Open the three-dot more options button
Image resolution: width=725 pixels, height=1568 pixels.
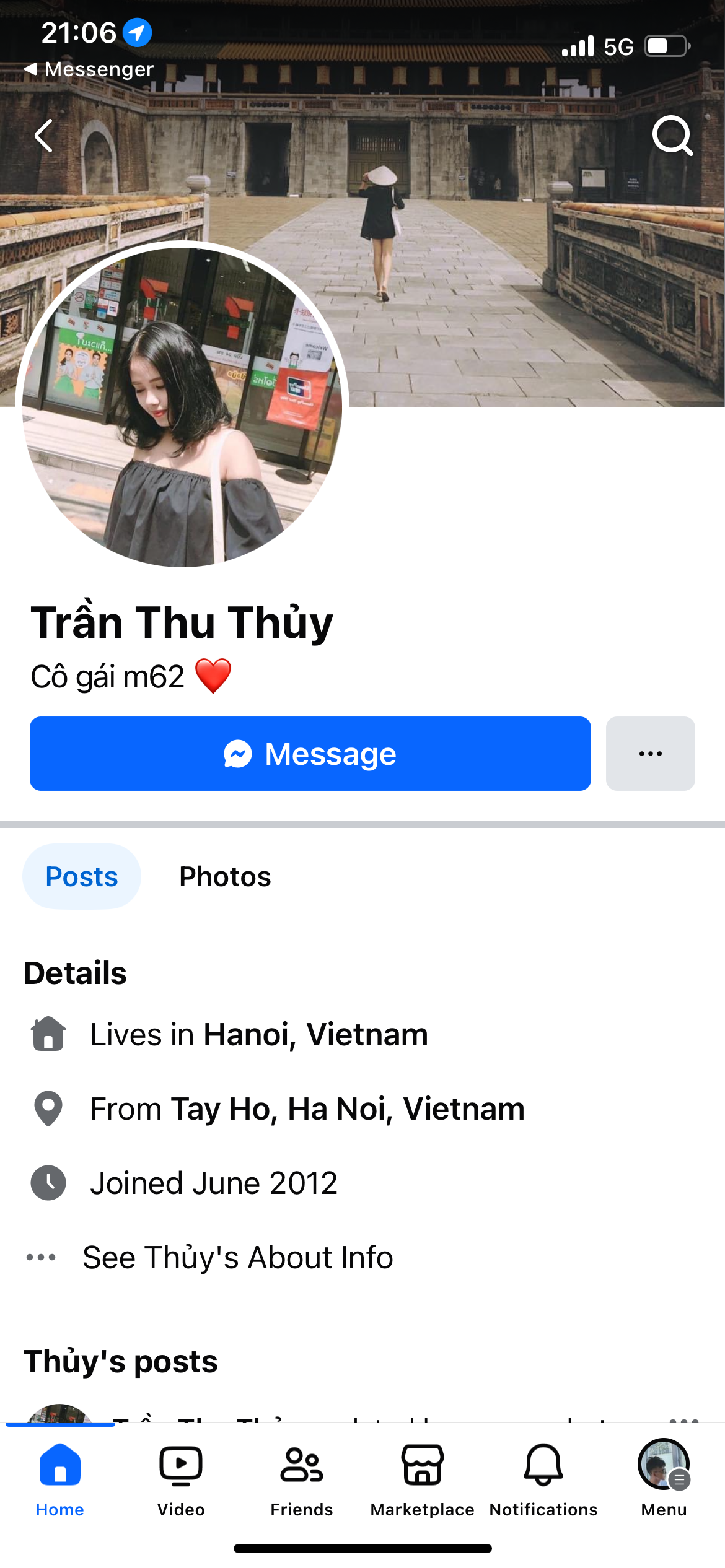tap(650, 754)
